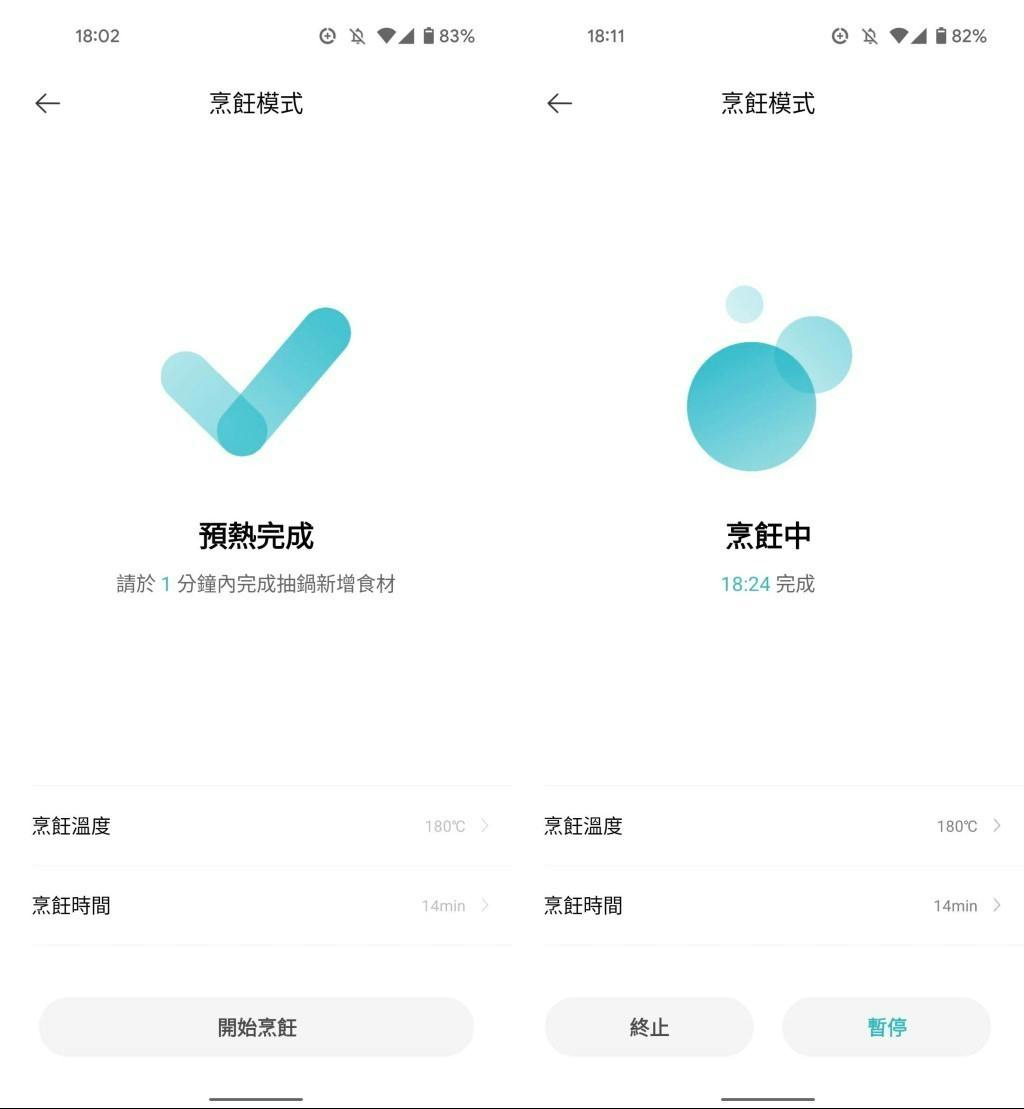Open 烹飪溫度 row on the 烹飪中 screen

[772, 826]
